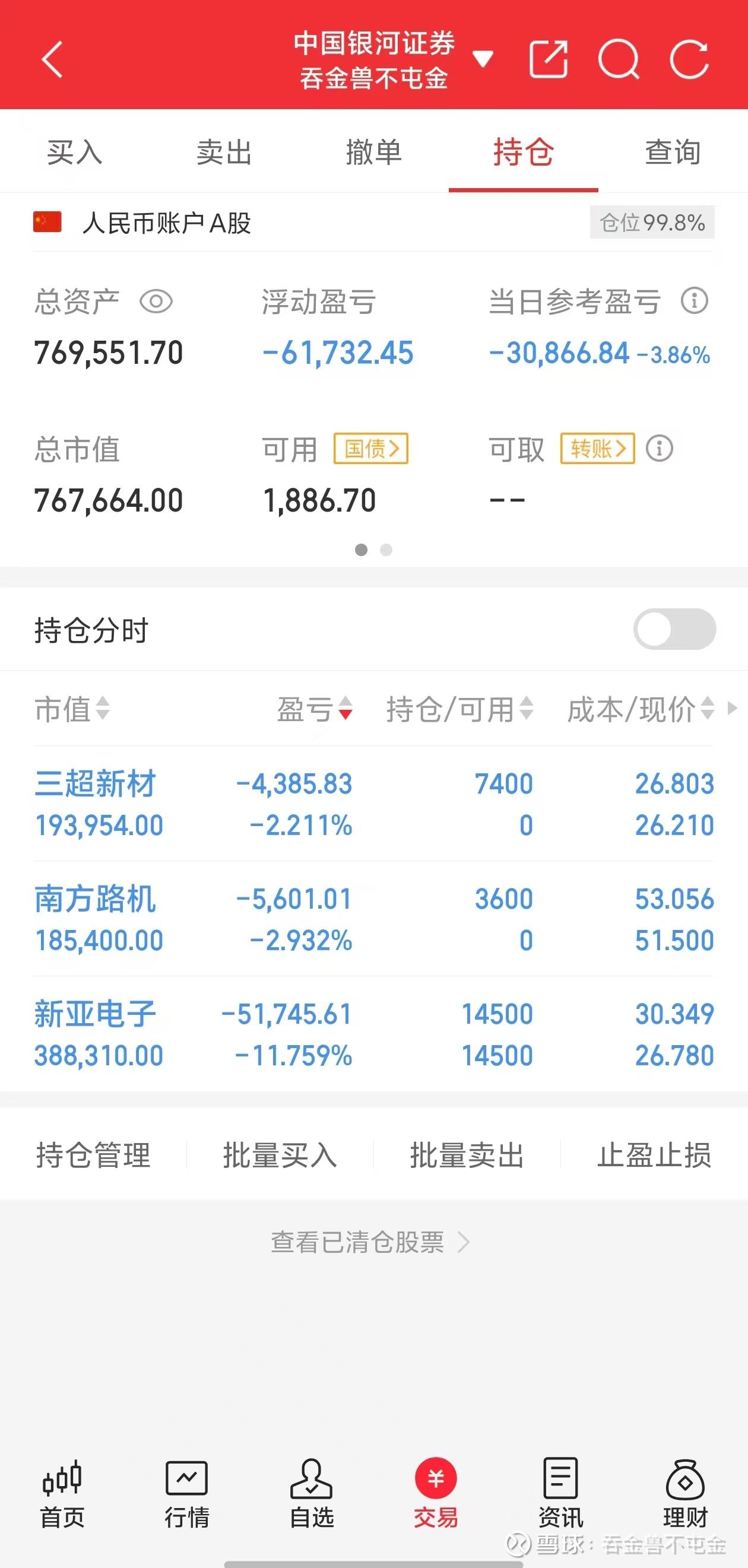This screenshot has width=748, height=1568.
Task: Switch to the 卖出 tab
Action: 224,152
